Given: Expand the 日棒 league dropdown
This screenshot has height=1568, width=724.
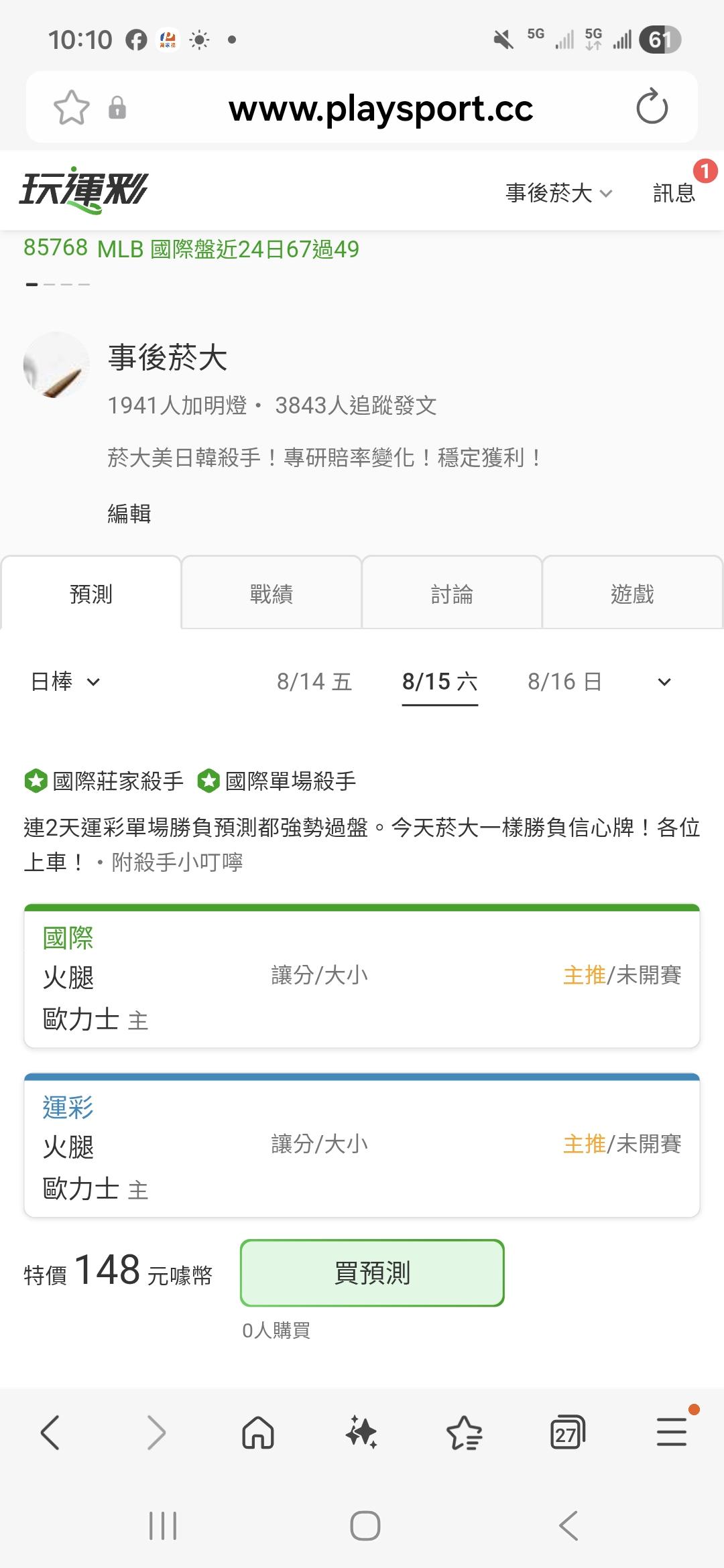Looking at the screenshot, I should (x=65, y=681).
